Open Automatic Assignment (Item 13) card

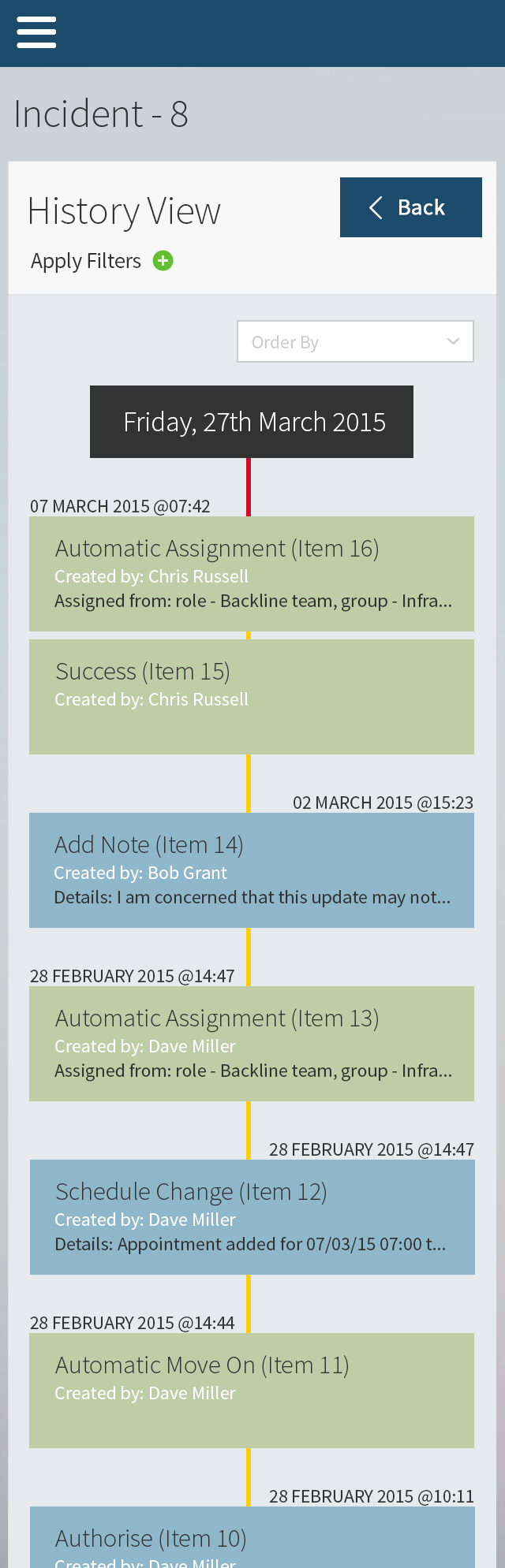tap(252, 1043)
